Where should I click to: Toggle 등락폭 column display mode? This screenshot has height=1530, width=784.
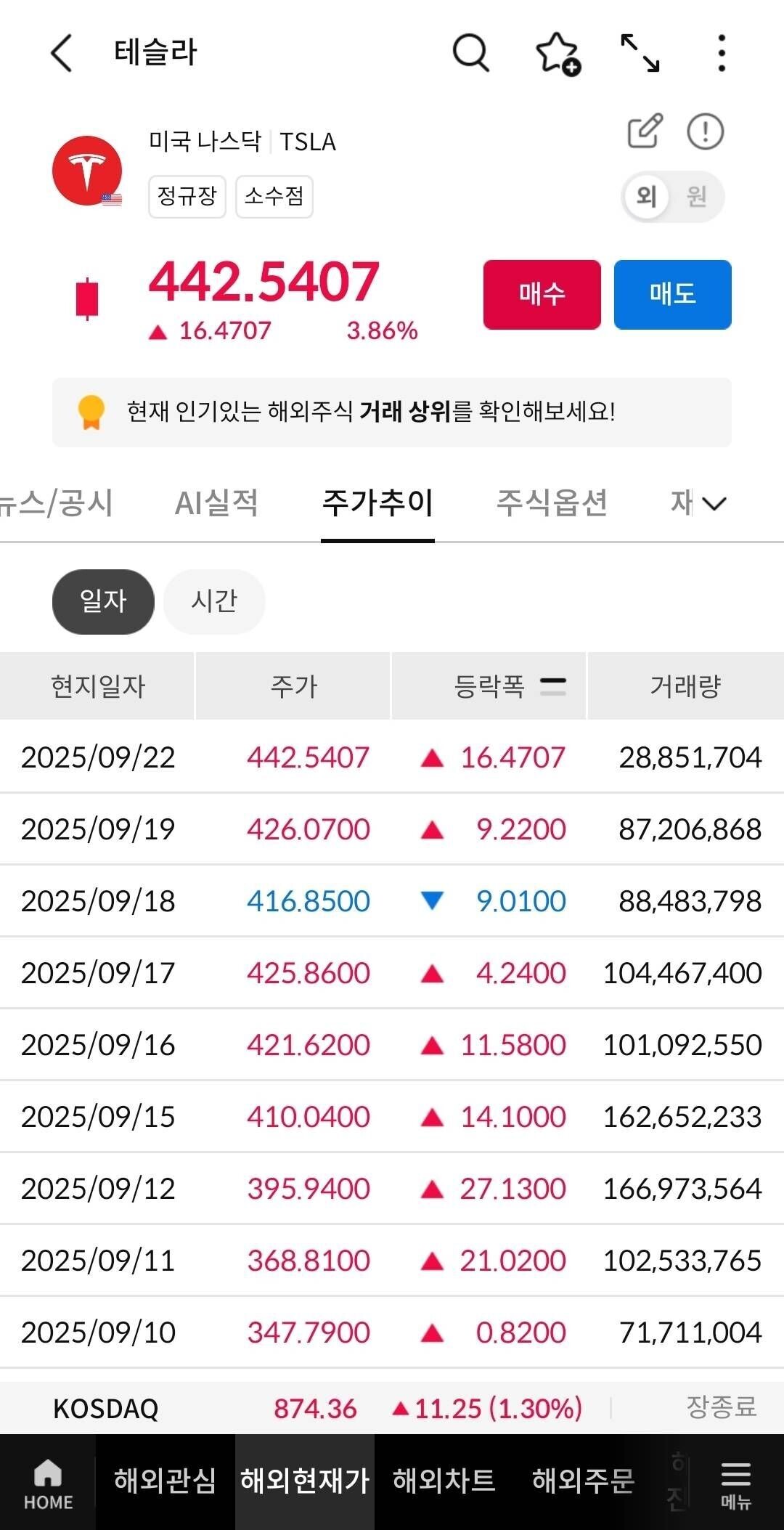pyautogui.click(x=553, y=685)
